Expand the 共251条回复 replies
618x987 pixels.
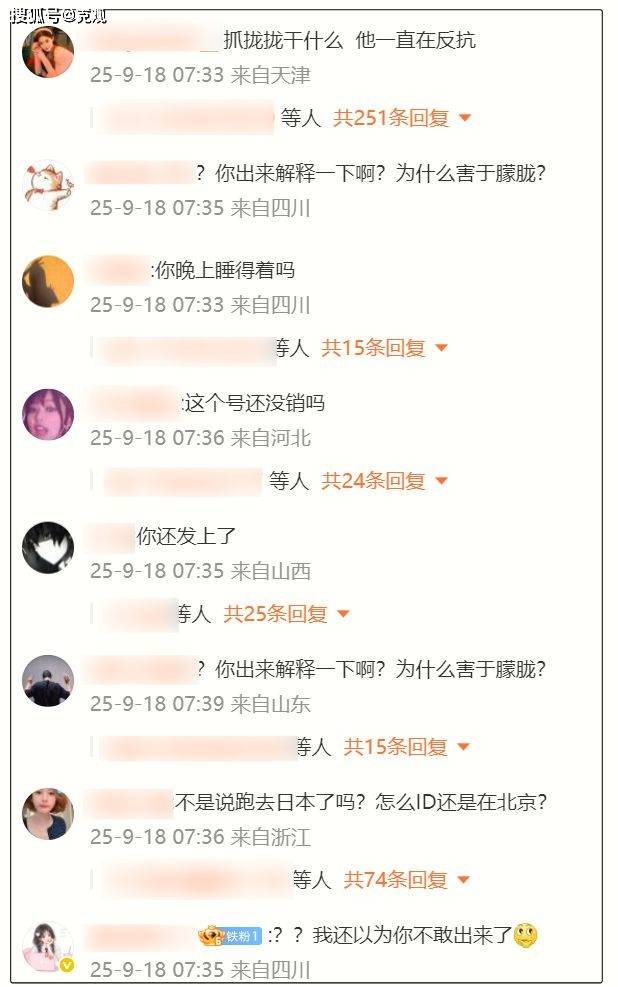click(x=401, y=118)
